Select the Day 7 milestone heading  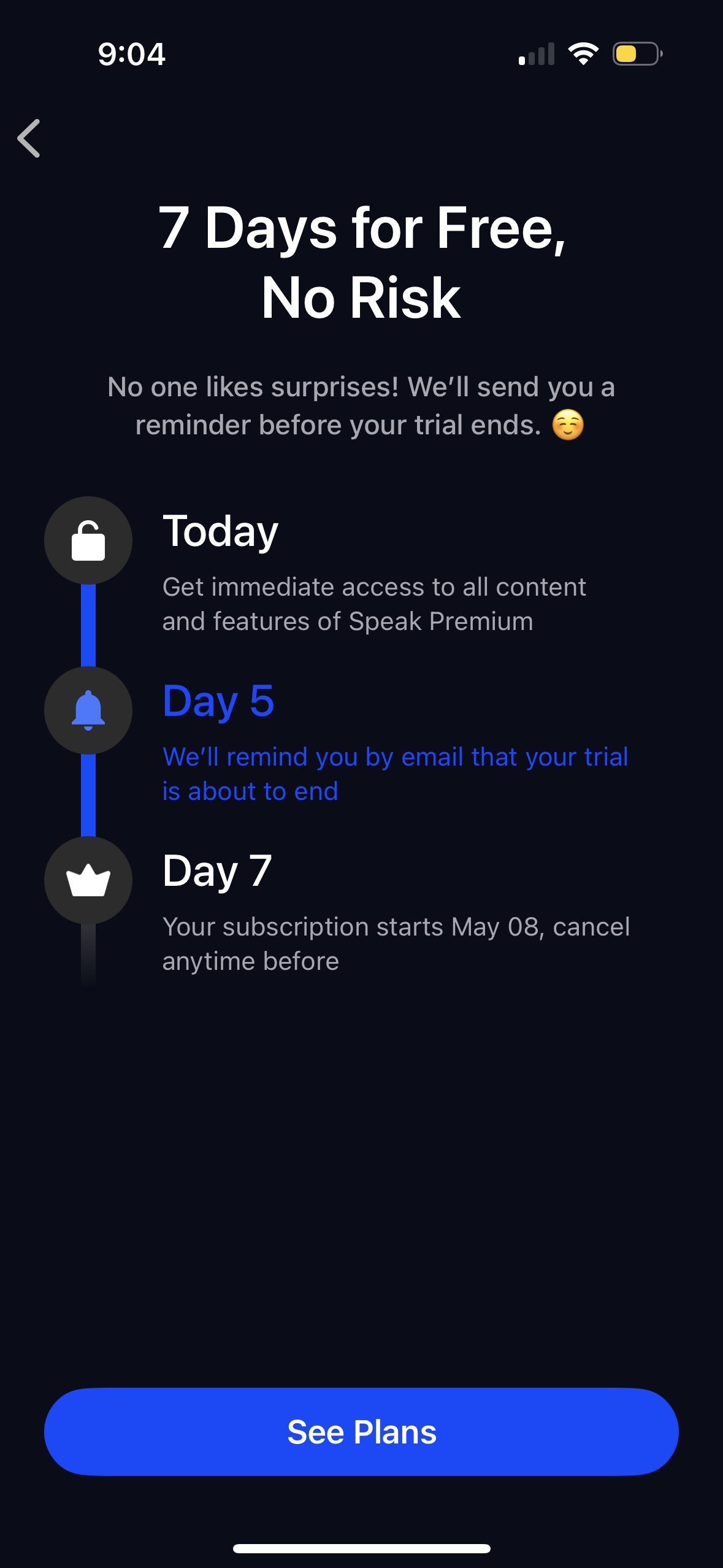[216, 872]
